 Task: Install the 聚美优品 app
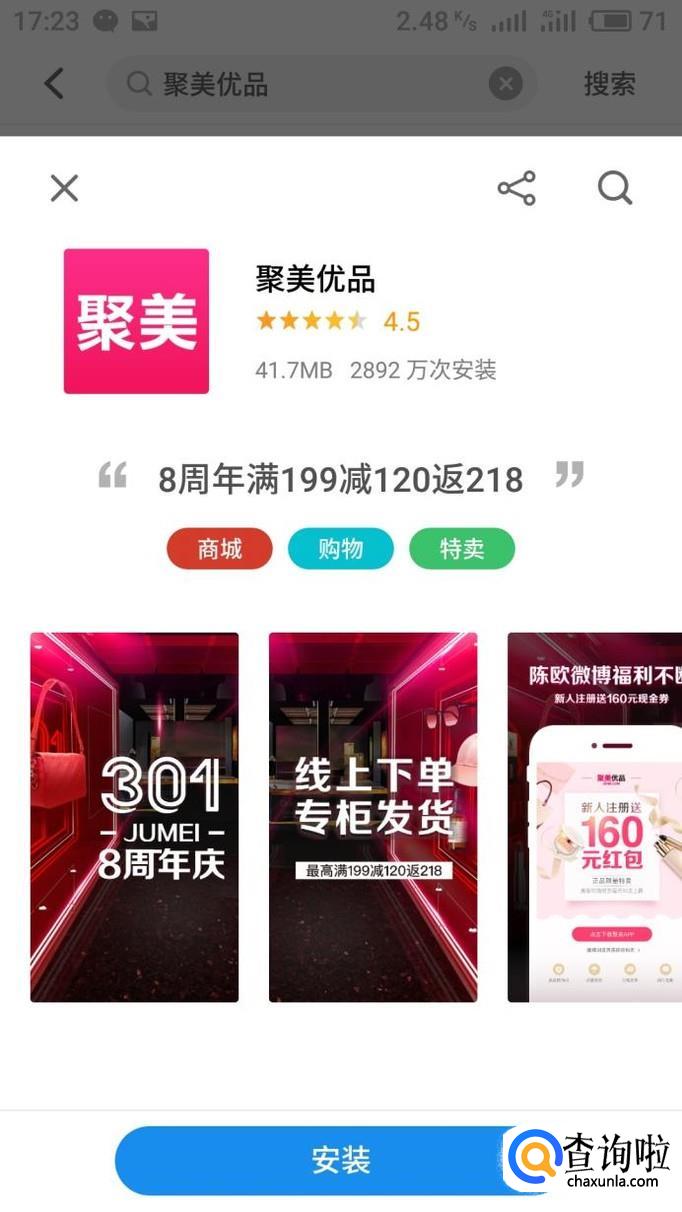340,1160
